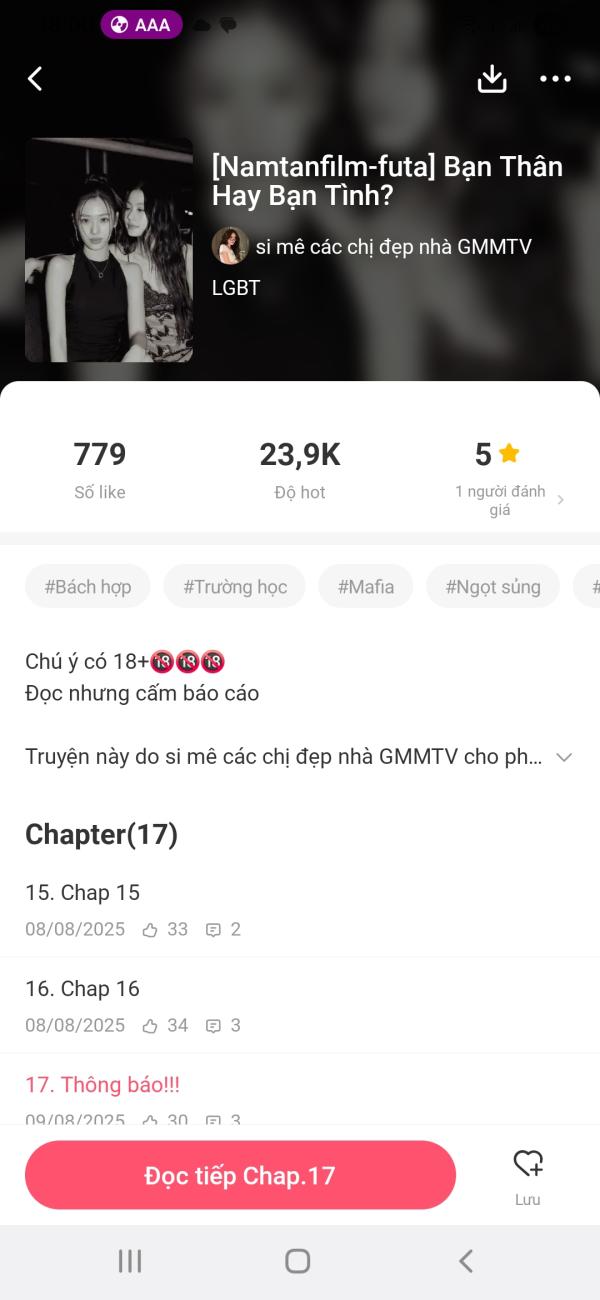The image size is (600, 1300).
Task: Open the story cover image
Action: click(109, 250)
